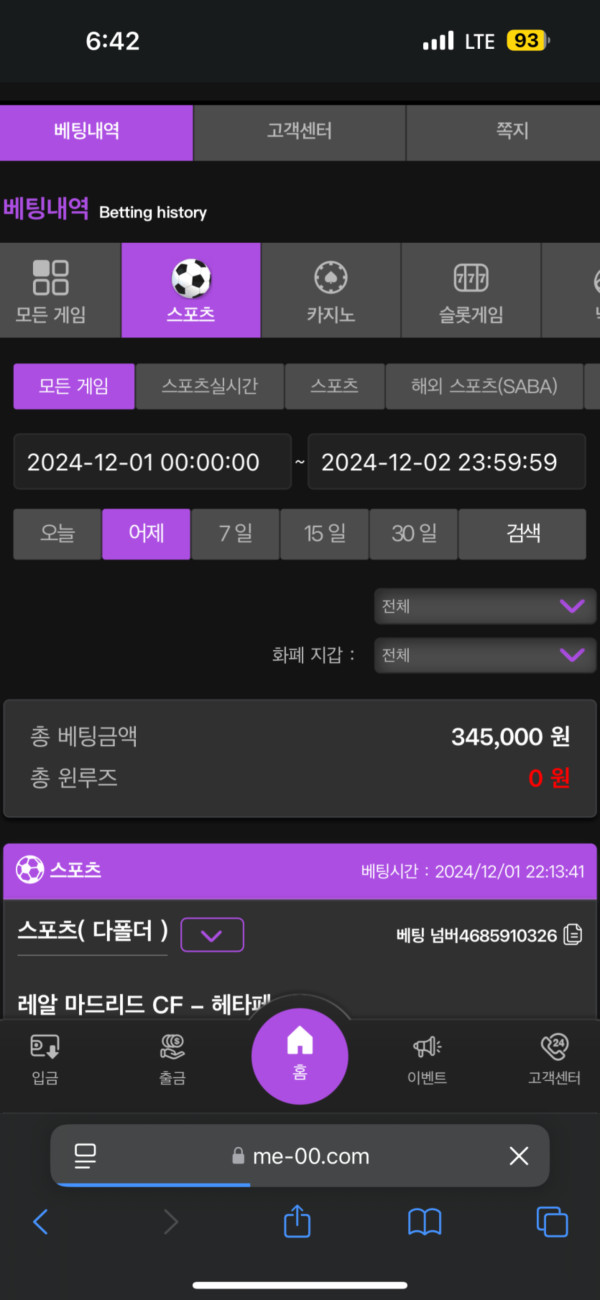Edit the end date 2024-12-02 23:59:59
This screenshot has height=1300, width=600.
(x=446, y=462)
